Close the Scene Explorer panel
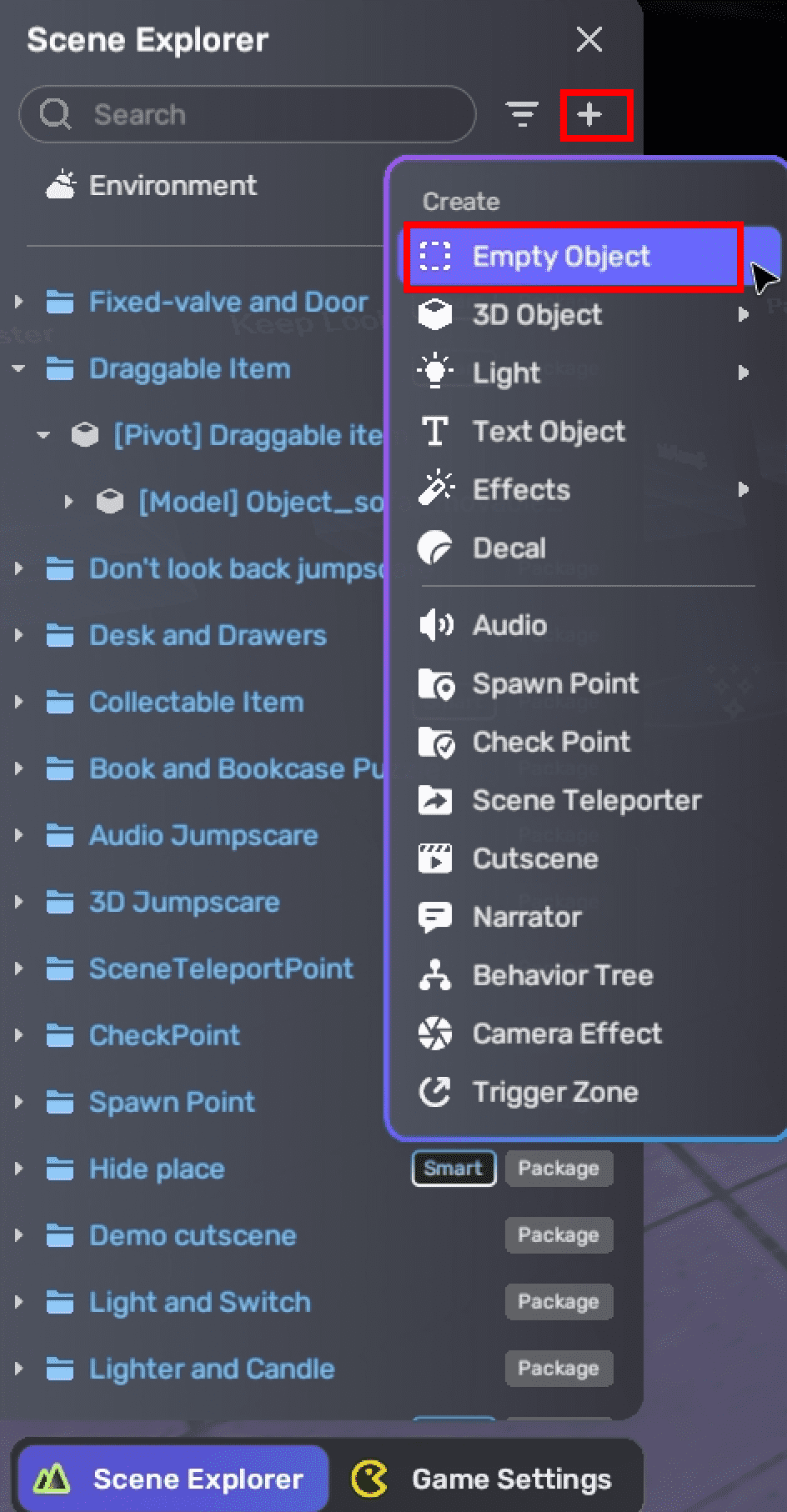The image size is (787, 1512). click(x=589, y=39)
